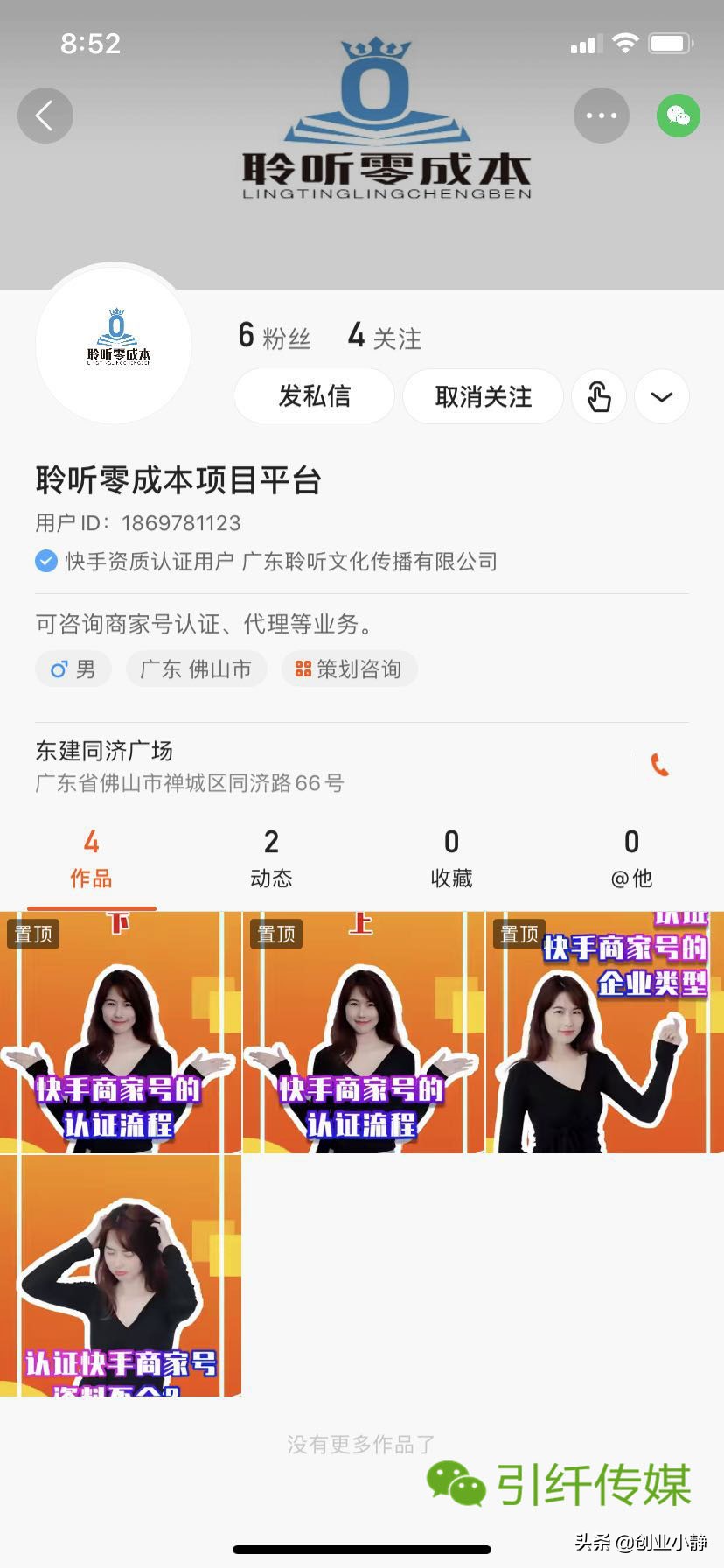Open the more options ellipsis menu

click(x=602, y=115)
